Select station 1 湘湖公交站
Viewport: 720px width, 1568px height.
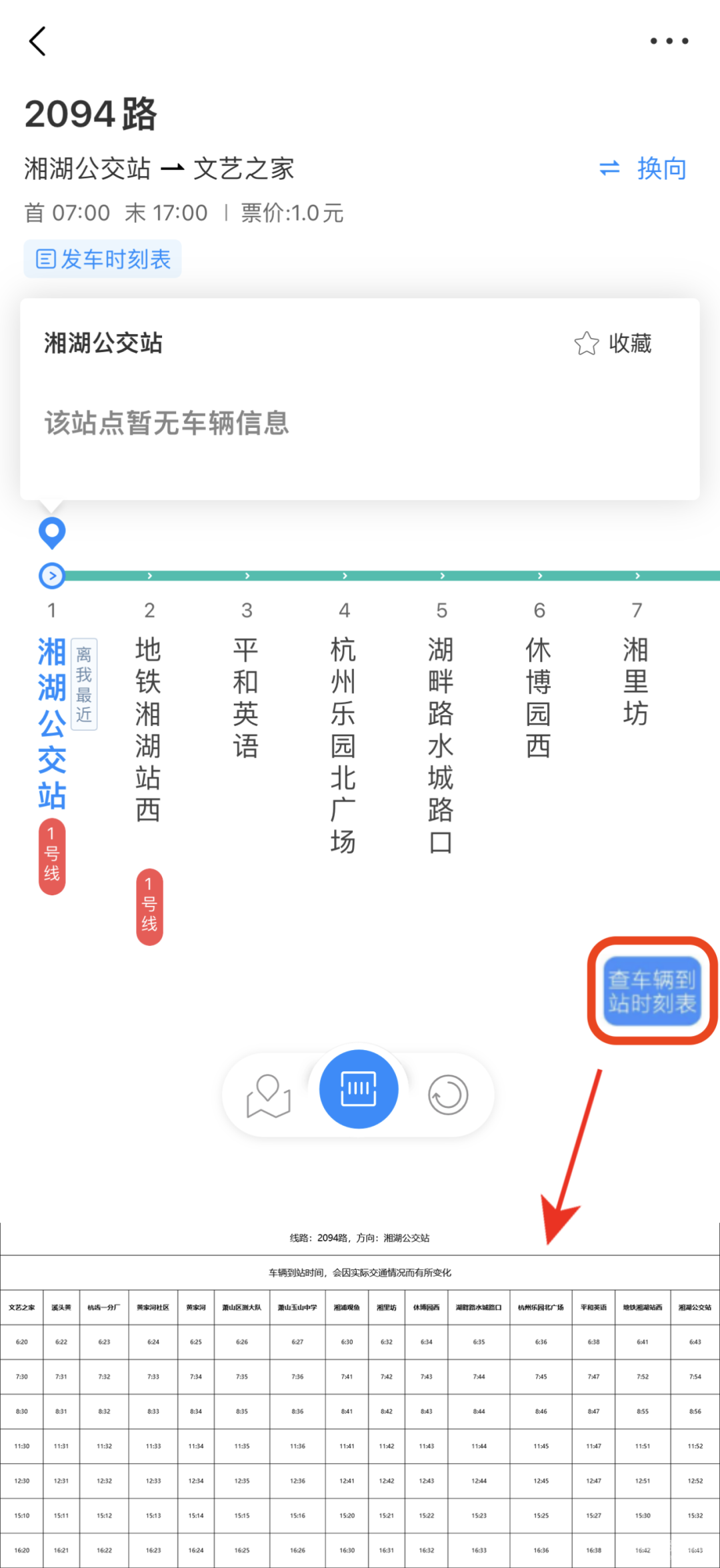coord(52,723)
